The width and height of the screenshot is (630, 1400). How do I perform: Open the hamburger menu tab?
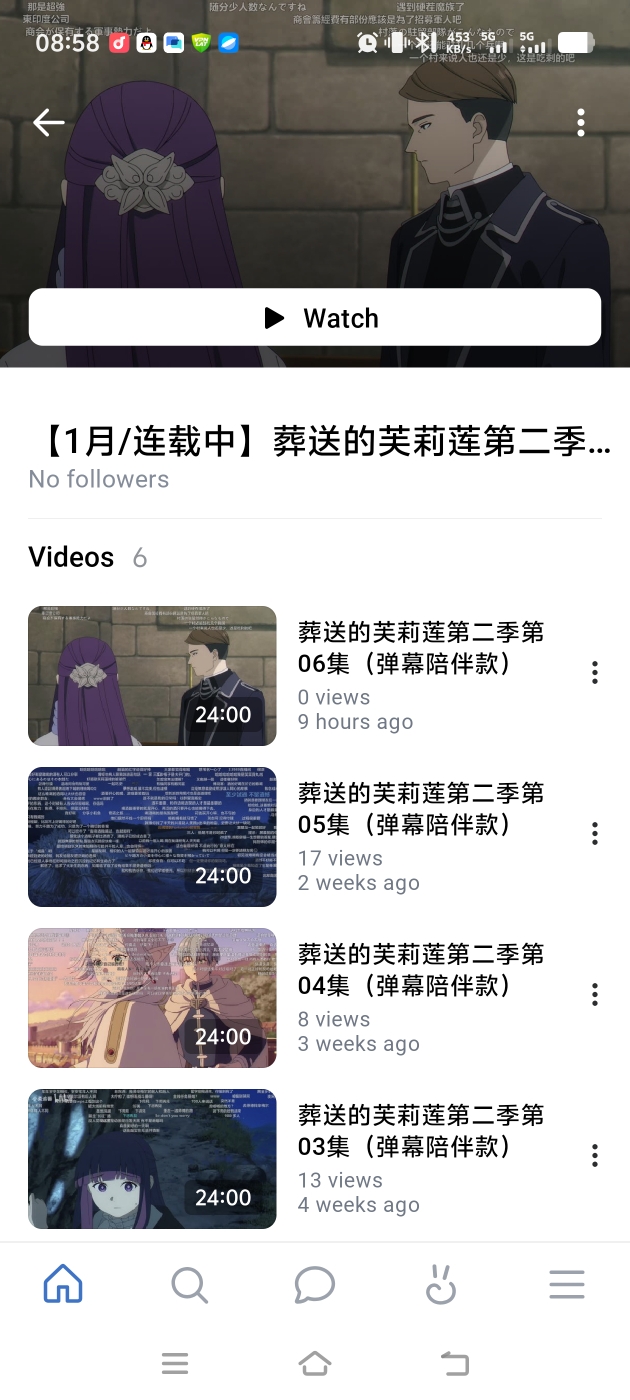pos(566,1285)
